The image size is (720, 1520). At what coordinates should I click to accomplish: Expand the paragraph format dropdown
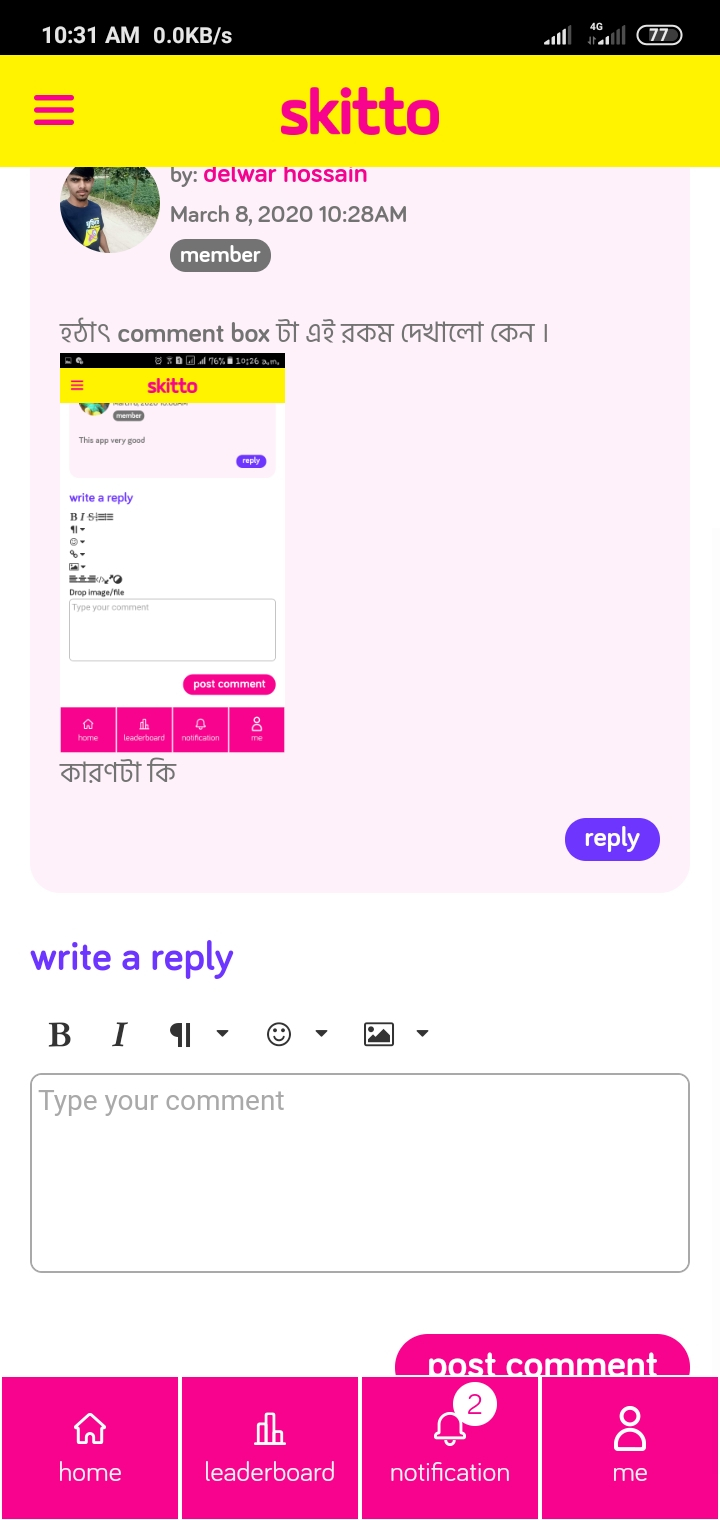pos(199,1034)
